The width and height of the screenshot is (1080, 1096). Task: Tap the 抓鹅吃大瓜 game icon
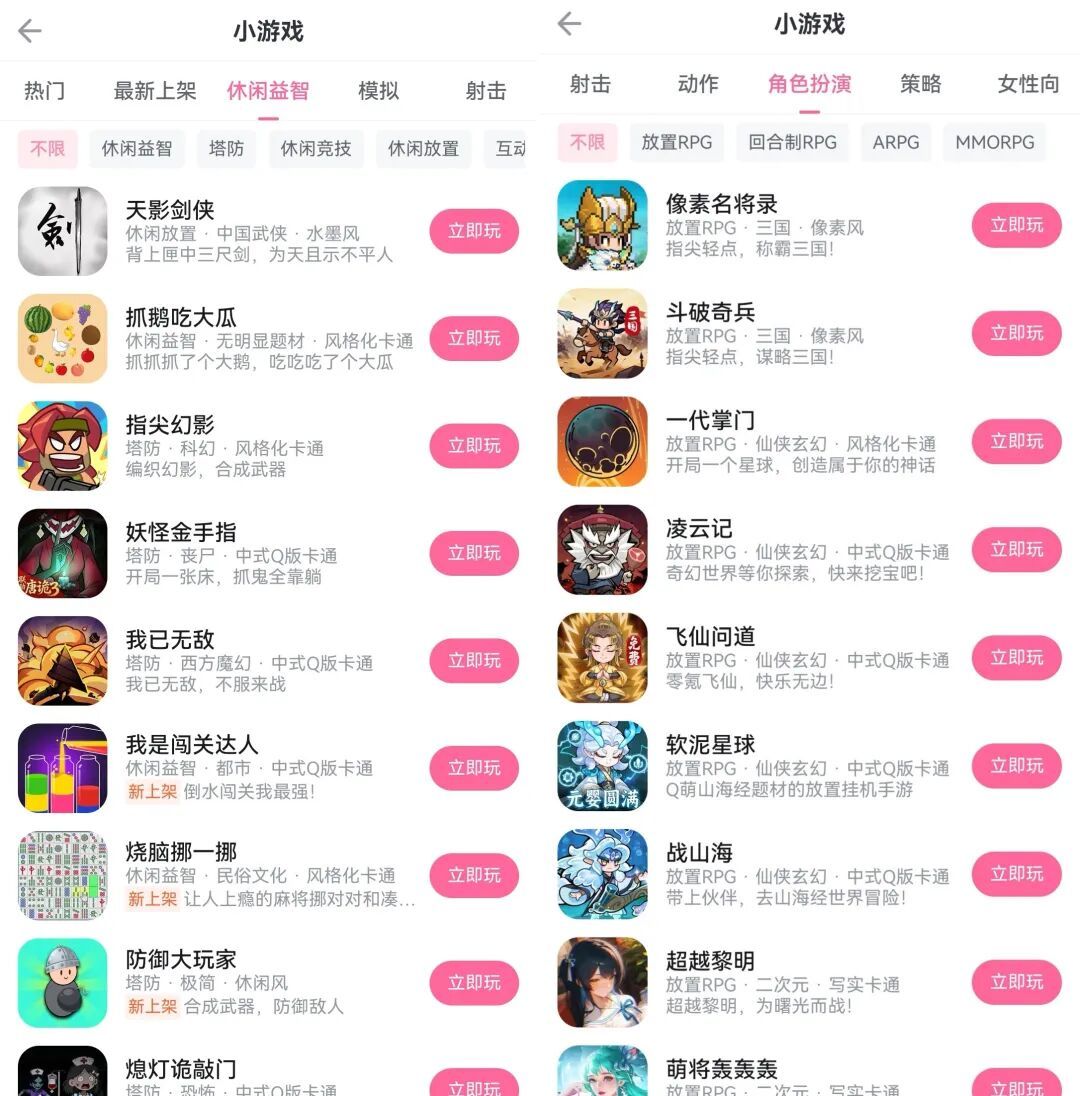tap(62, 338)
